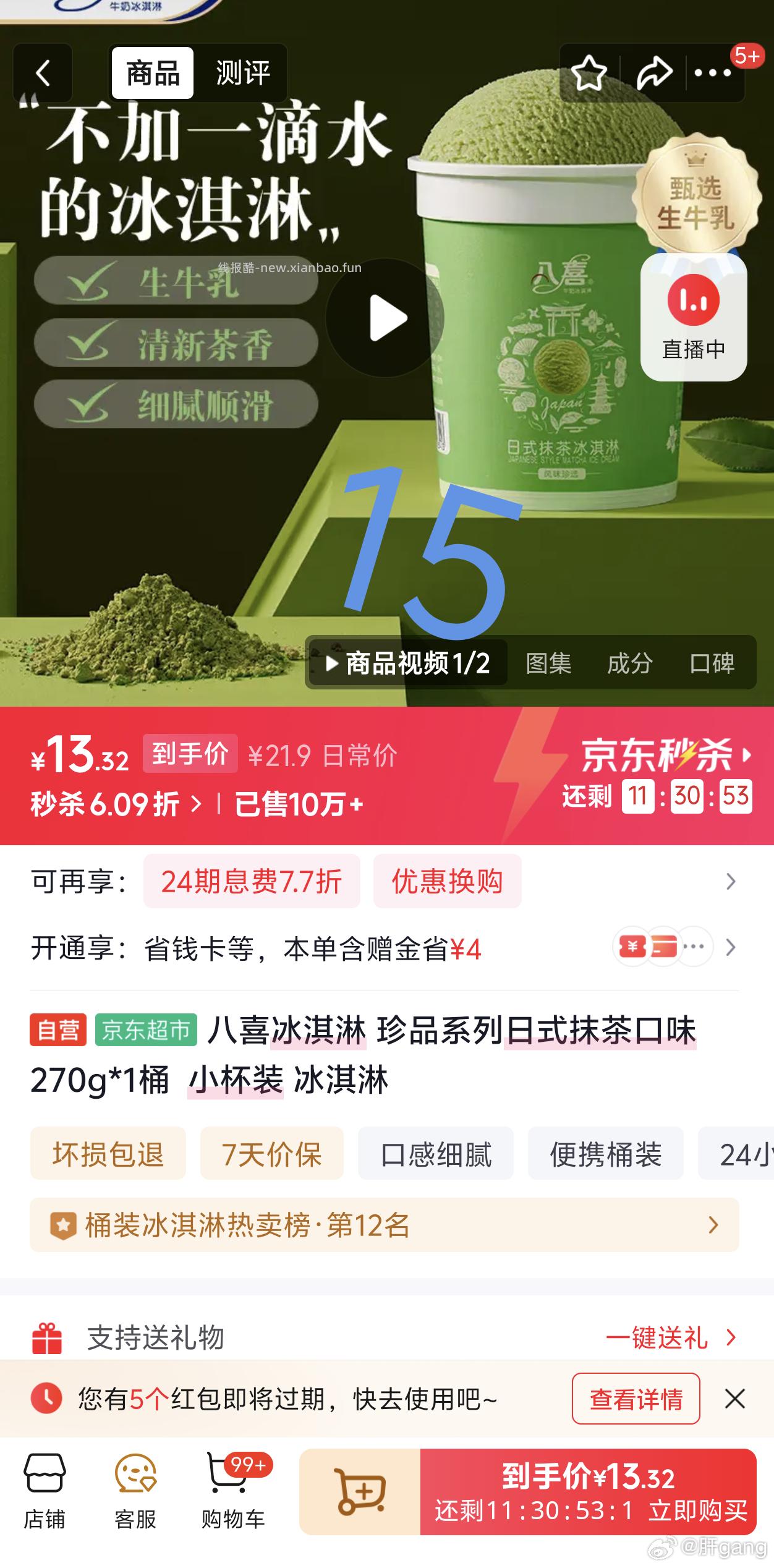
Task: Switch to the 测评 tab
Action: click(x=241, y=74)
